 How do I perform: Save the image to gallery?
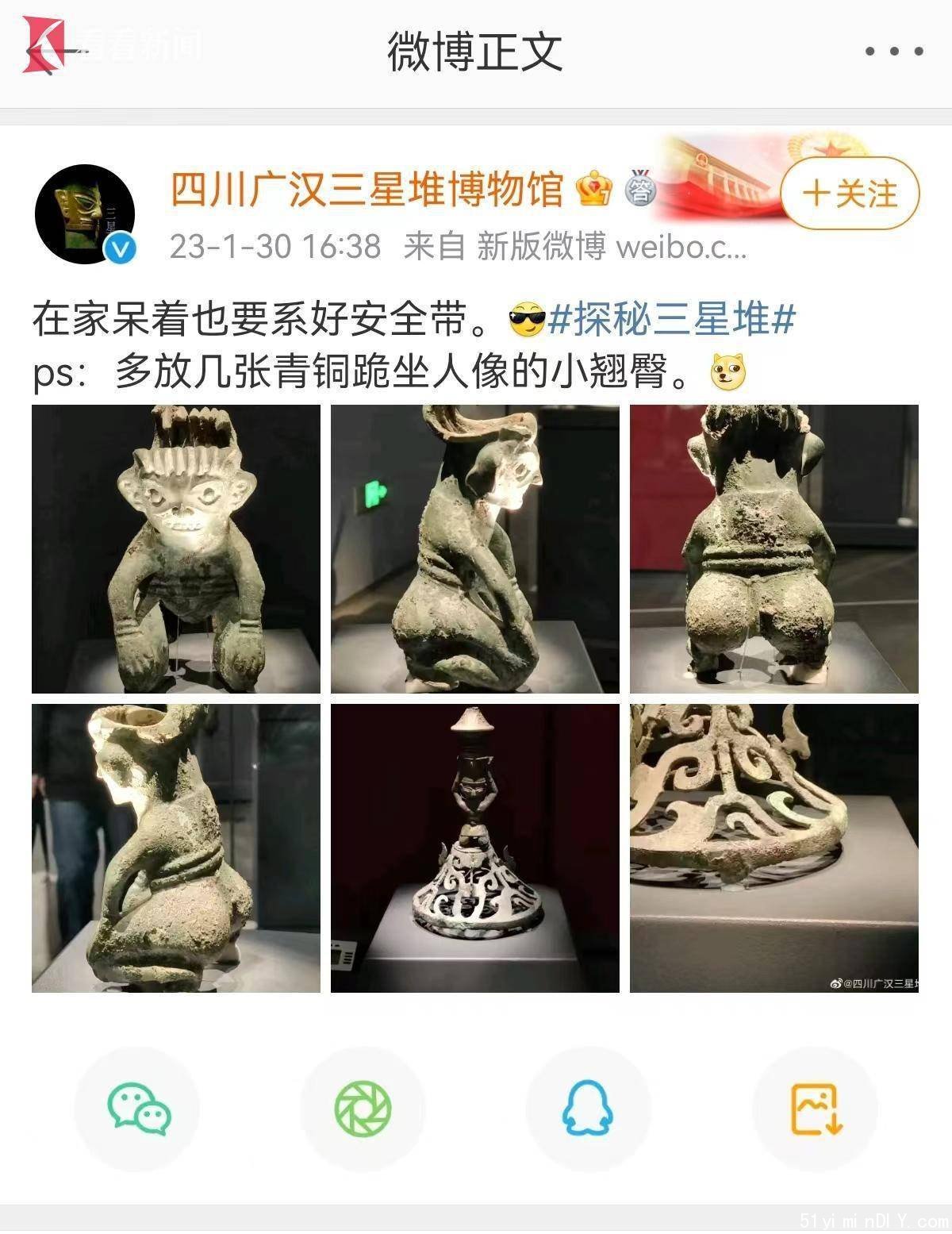815,1109
